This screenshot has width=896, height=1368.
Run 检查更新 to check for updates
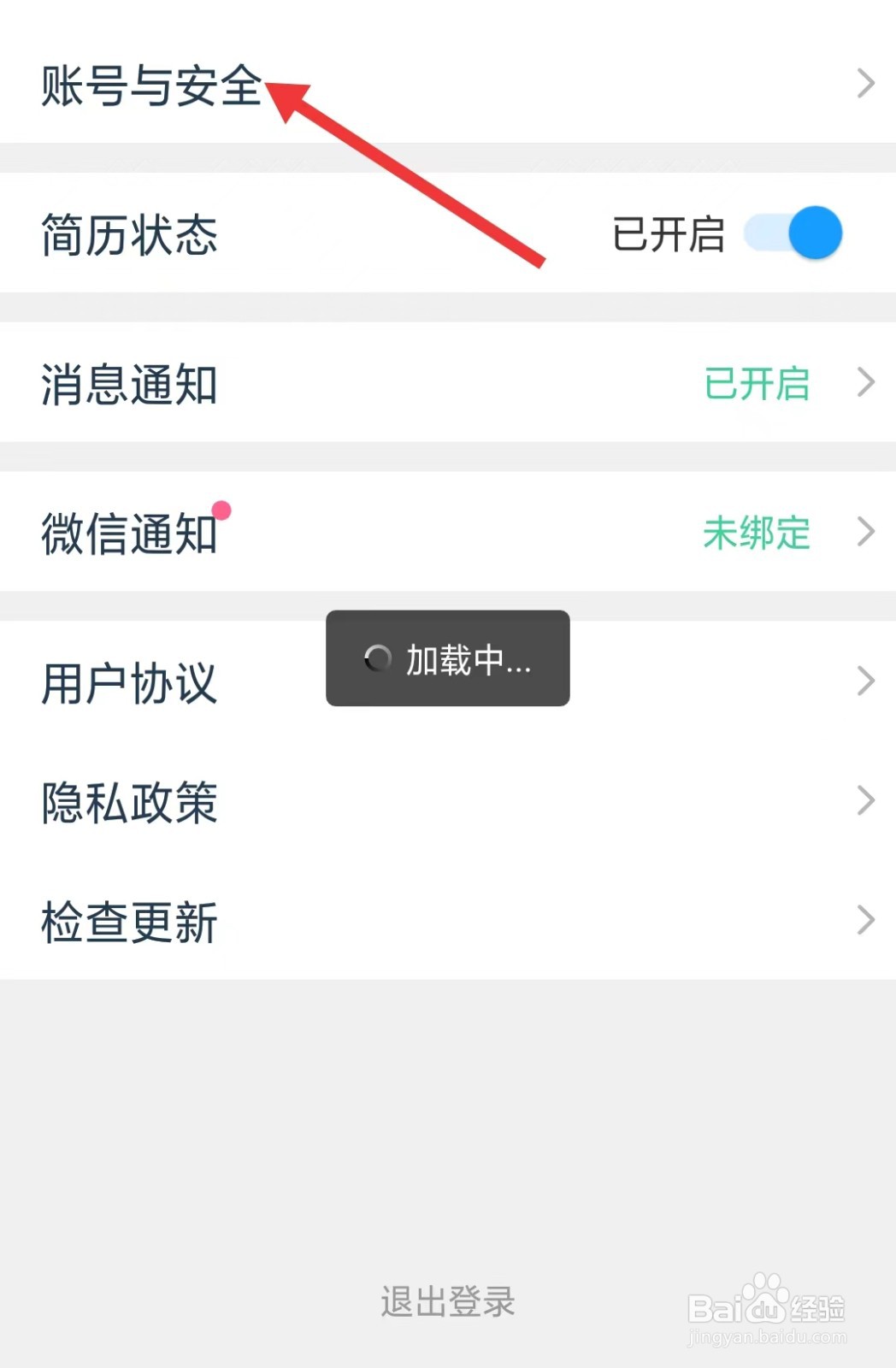[130, 922]
